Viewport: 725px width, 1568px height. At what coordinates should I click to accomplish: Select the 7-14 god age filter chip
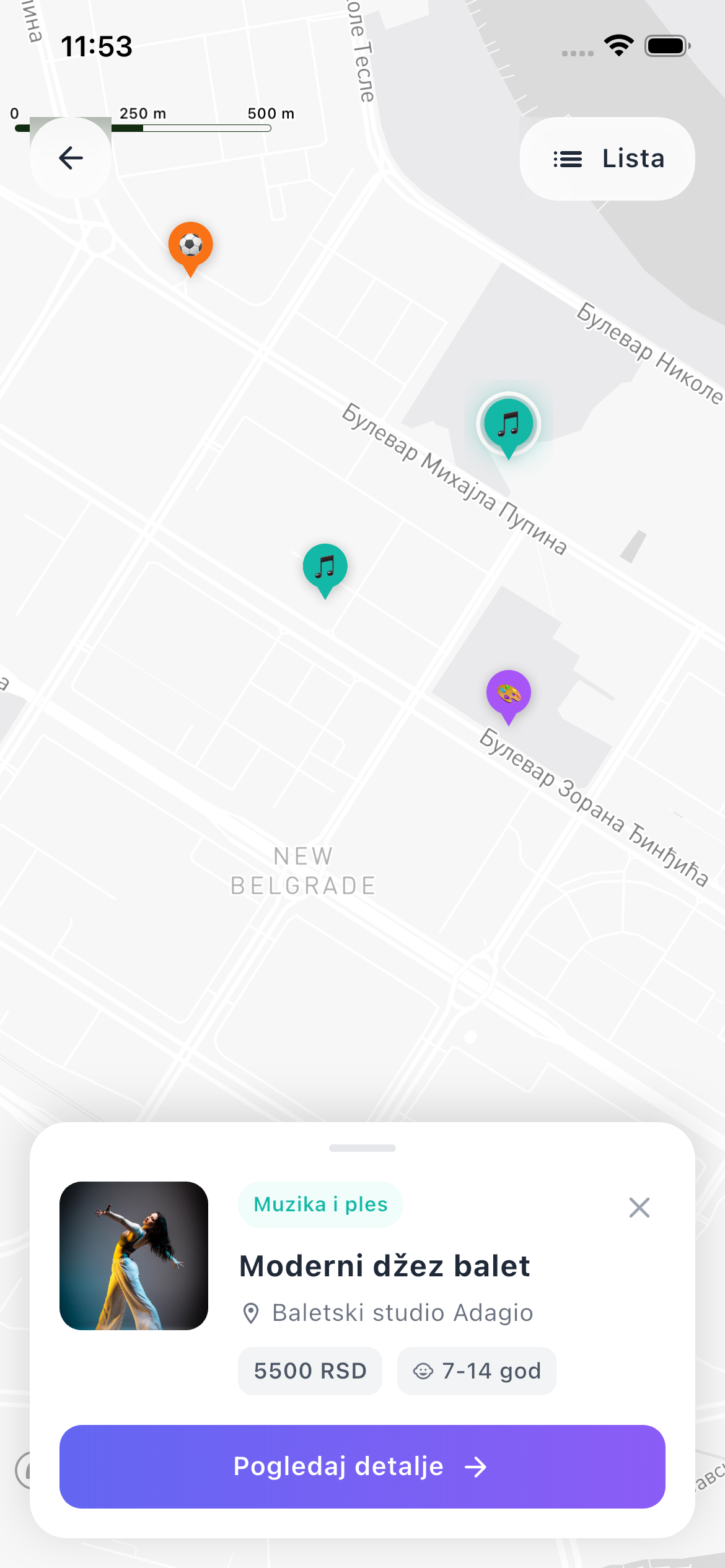[477, 1370]
